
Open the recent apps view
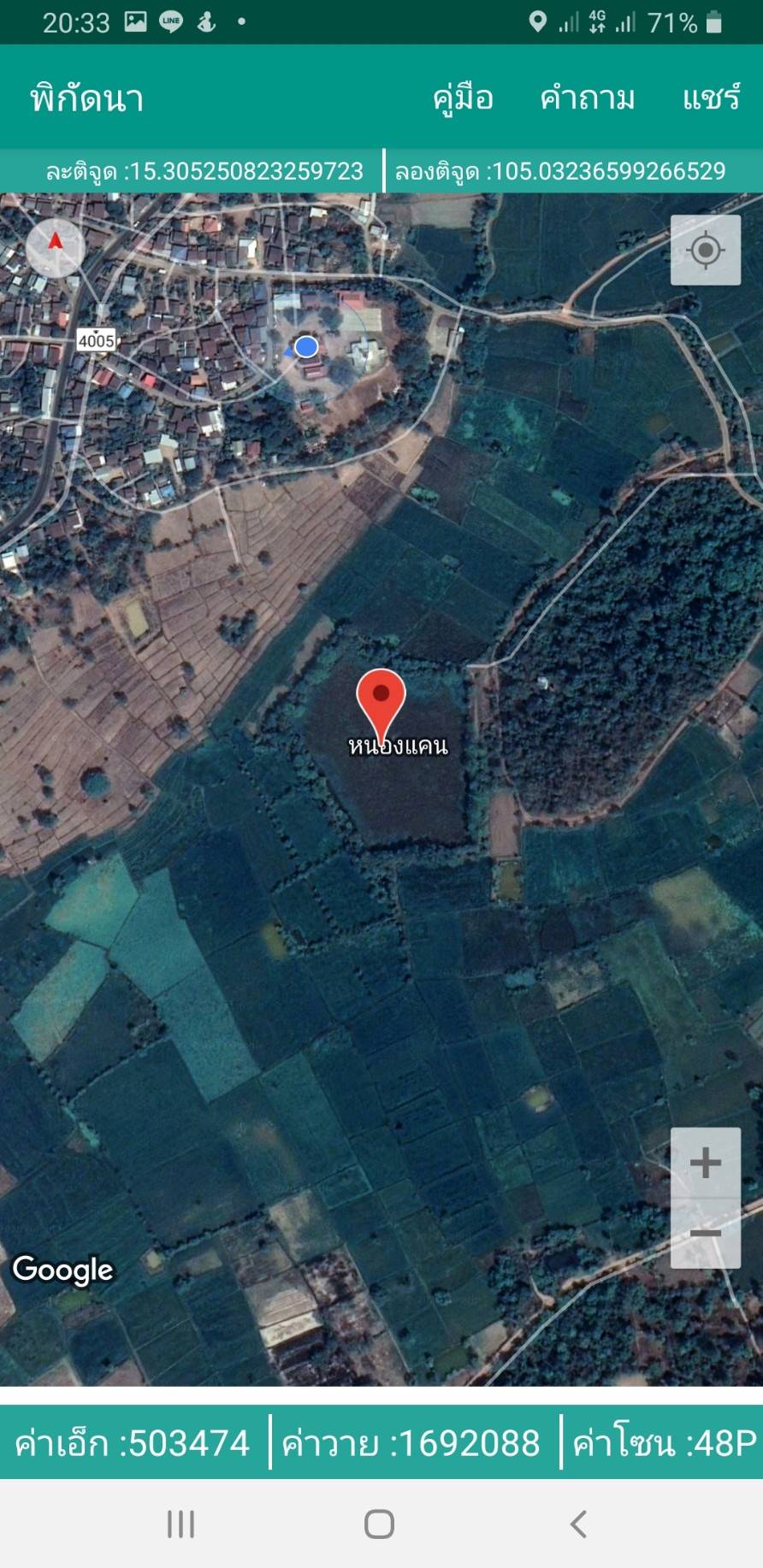[180, 1524]
